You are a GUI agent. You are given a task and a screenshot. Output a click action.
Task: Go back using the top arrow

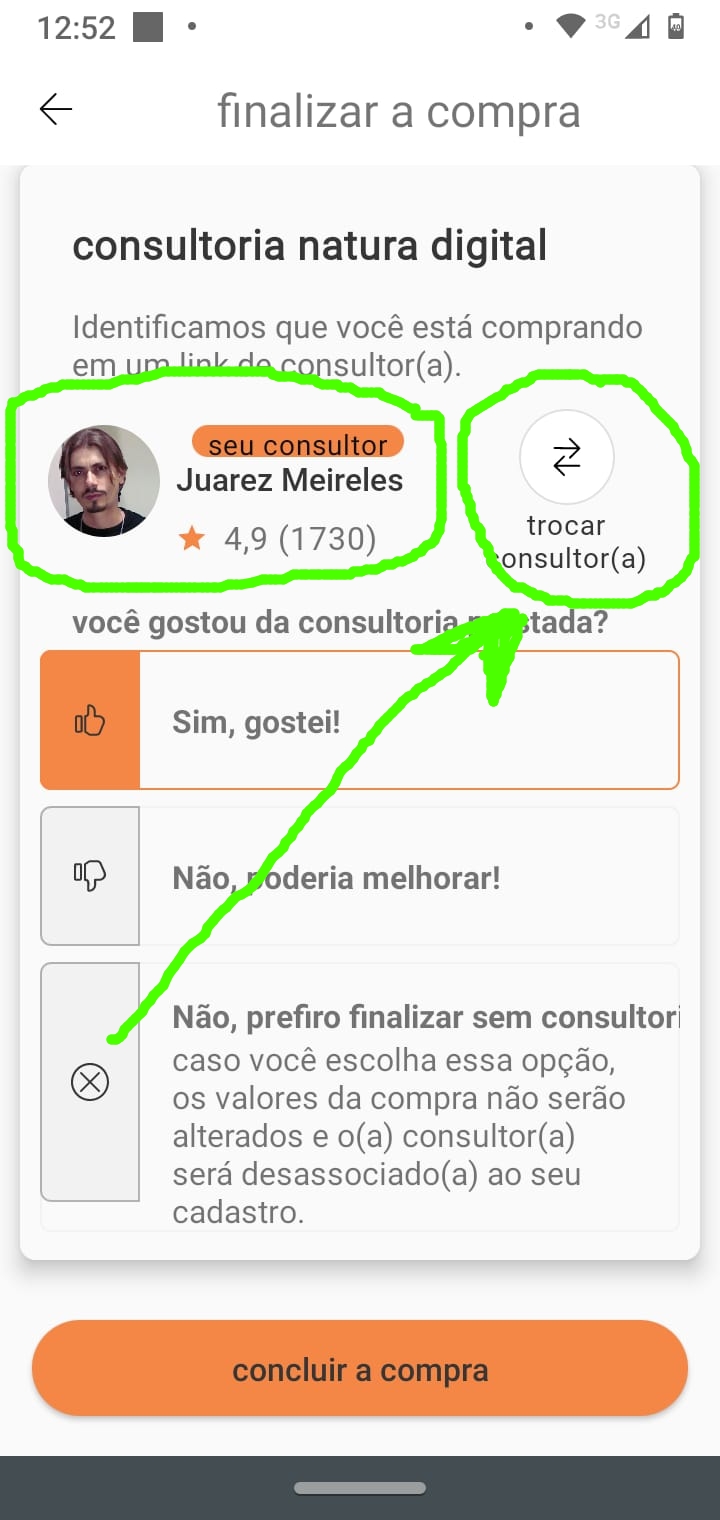[56, 110]
